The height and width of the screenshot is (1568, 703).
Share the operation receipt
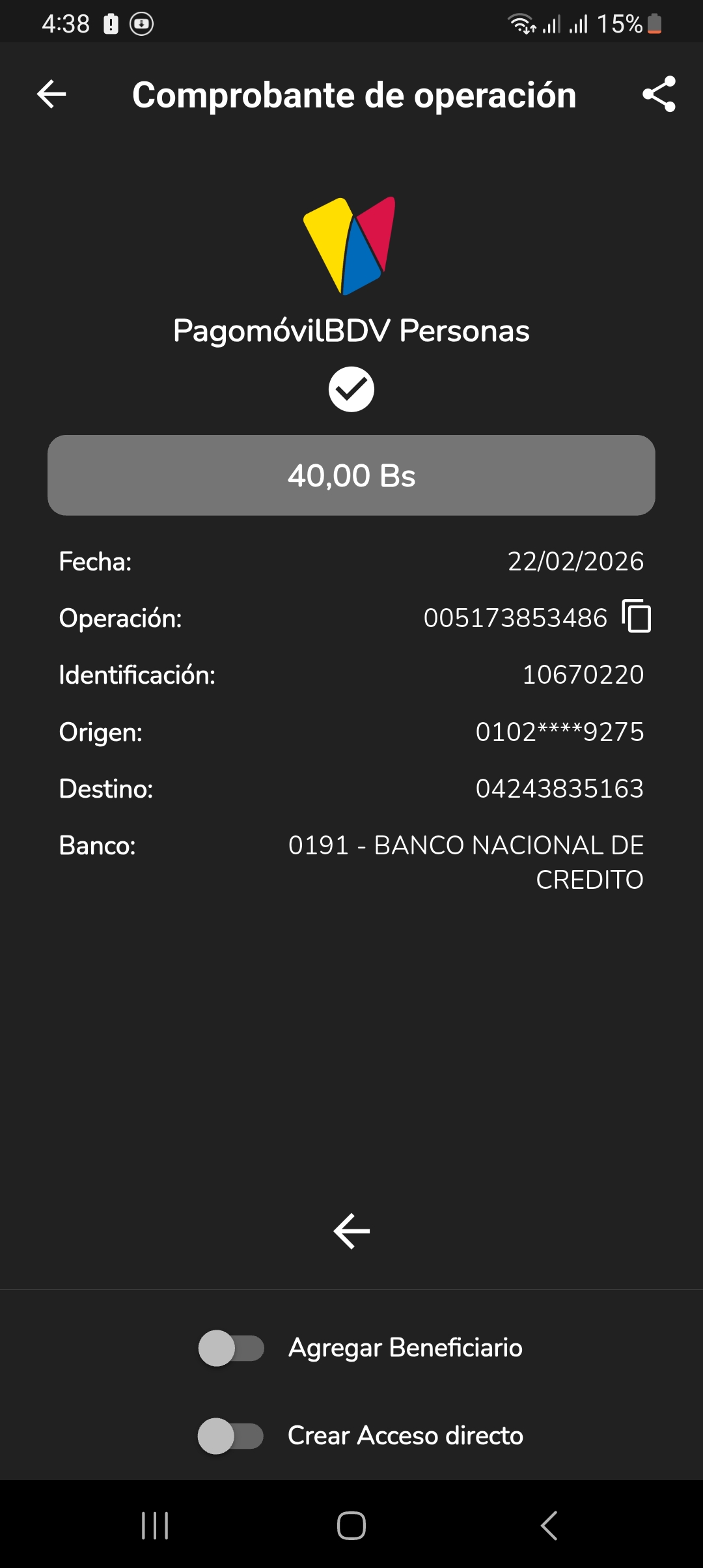point(659,94)
